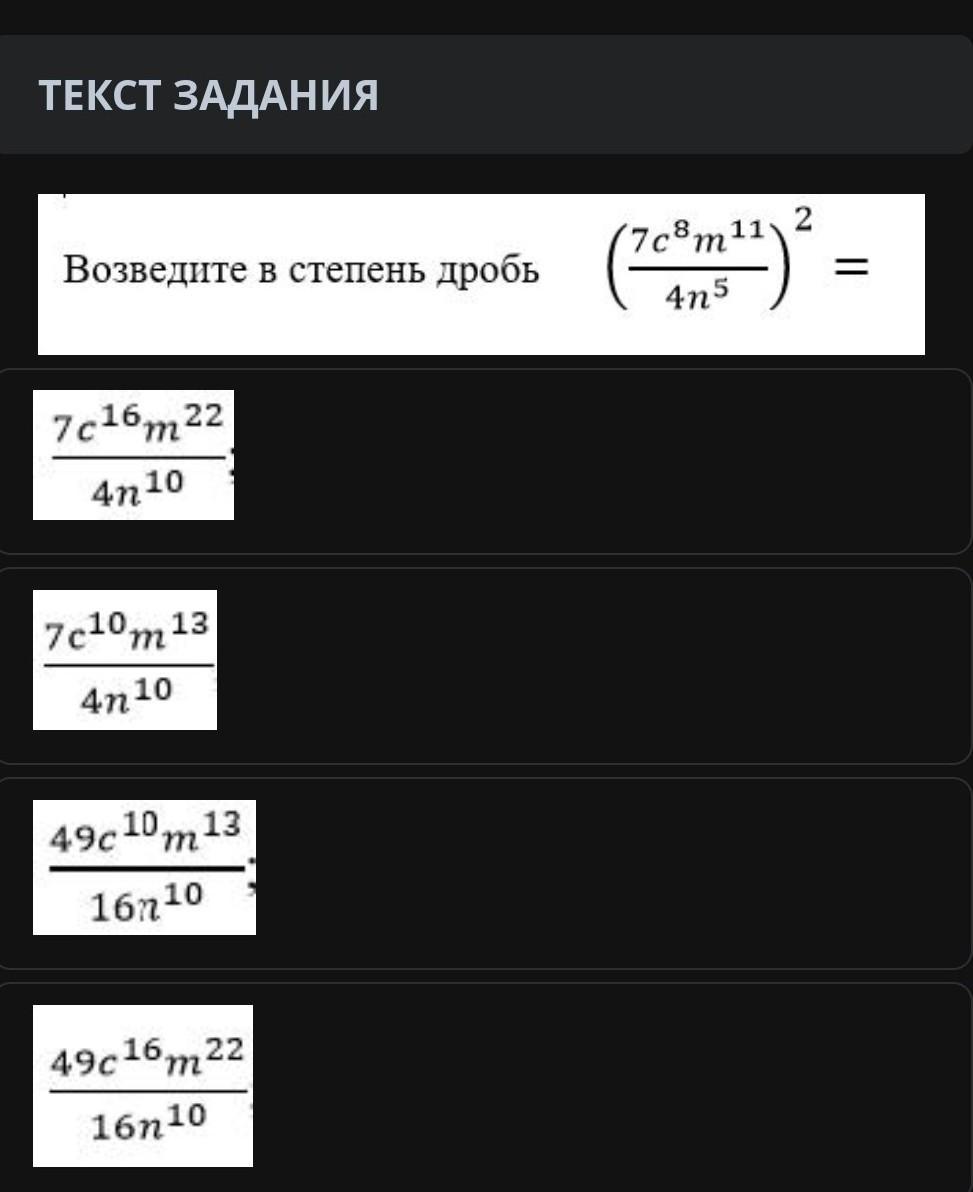Select the answer 49c¹⁶m²²/16n¹⁰

click(x=143, y=1085)
